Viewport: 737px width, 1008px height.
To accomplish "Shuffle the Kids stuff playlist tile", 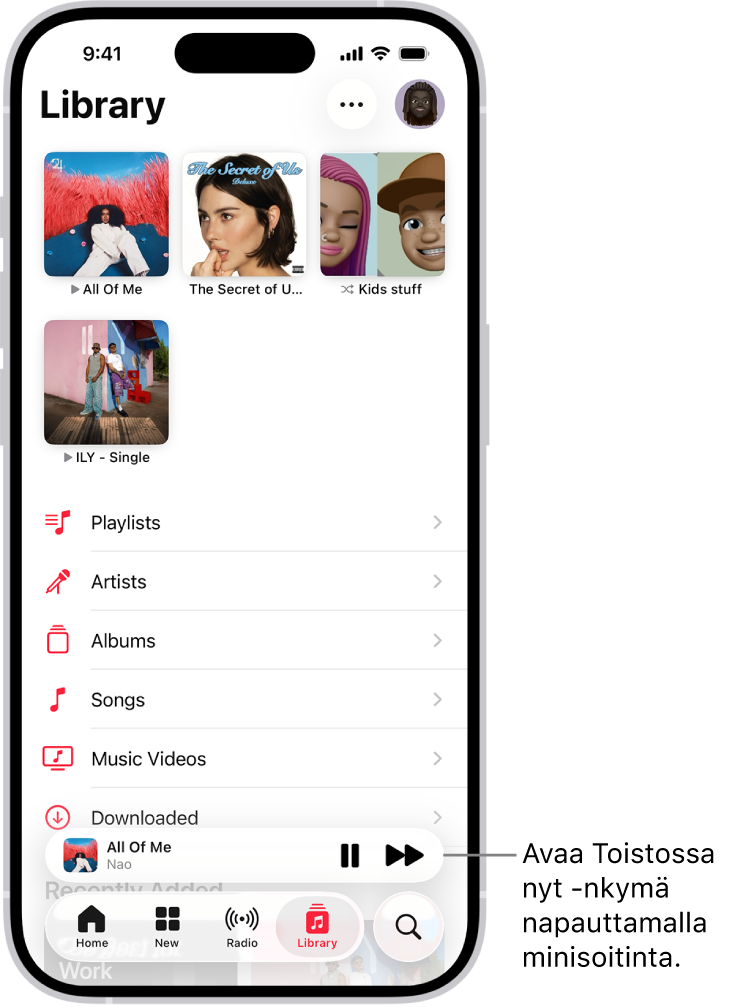I will [382, 214].
